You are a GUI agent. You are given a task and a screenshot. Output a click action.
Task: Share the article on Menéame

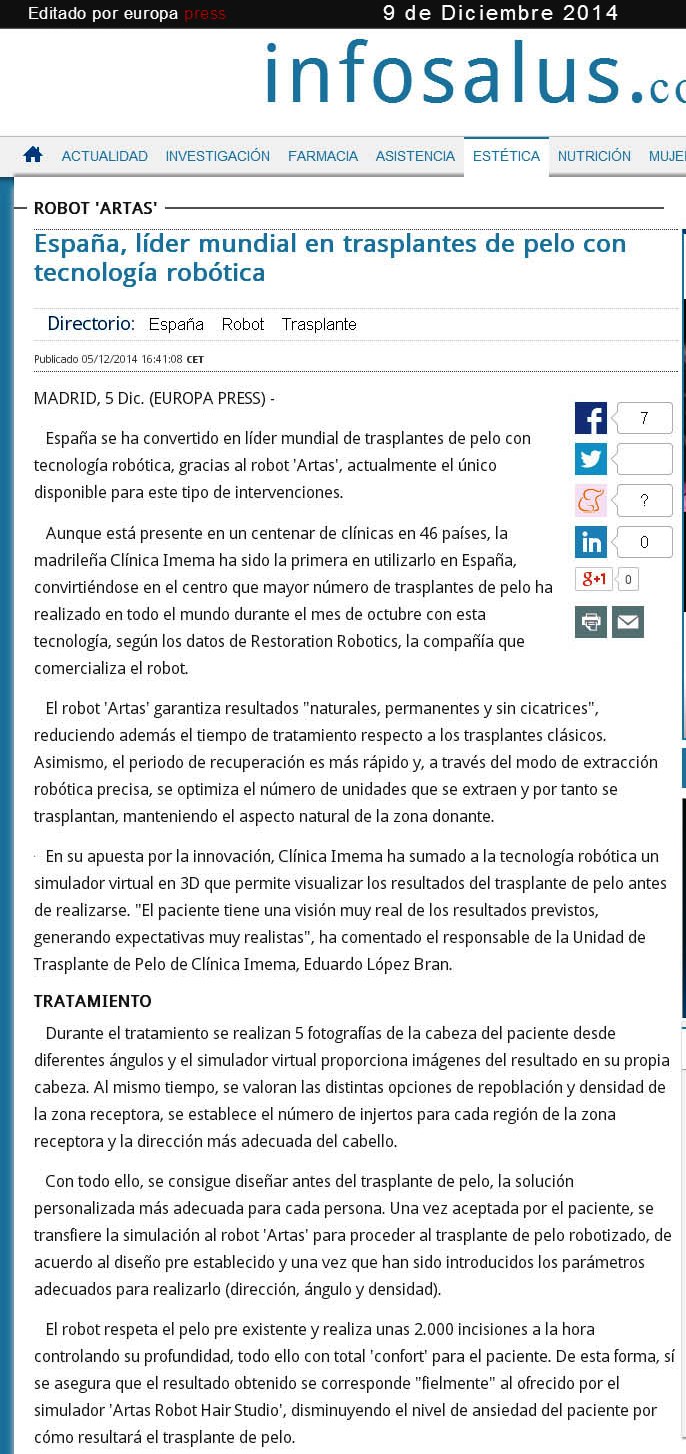tap(591, 500)
